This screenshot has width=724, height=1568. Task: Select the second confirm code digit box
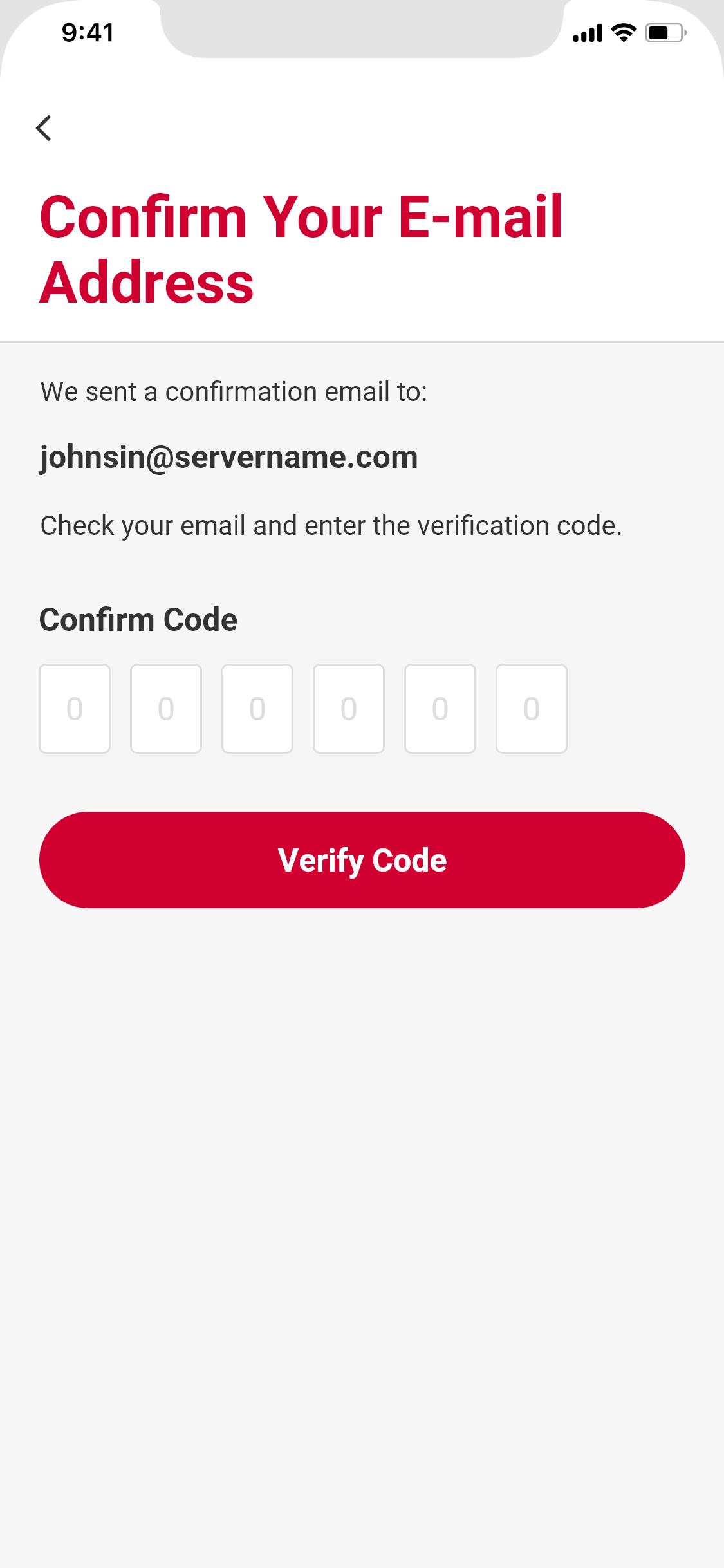click(166, 709)
